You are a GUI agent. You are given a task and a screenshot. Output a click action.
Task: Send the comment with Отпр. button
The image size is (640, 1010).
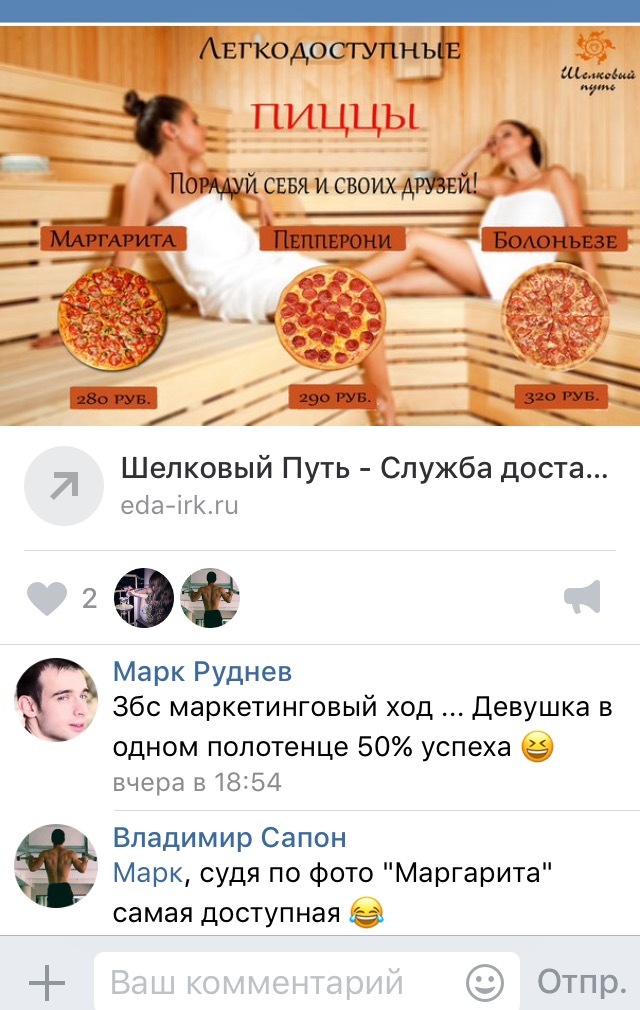pos(582,983)
